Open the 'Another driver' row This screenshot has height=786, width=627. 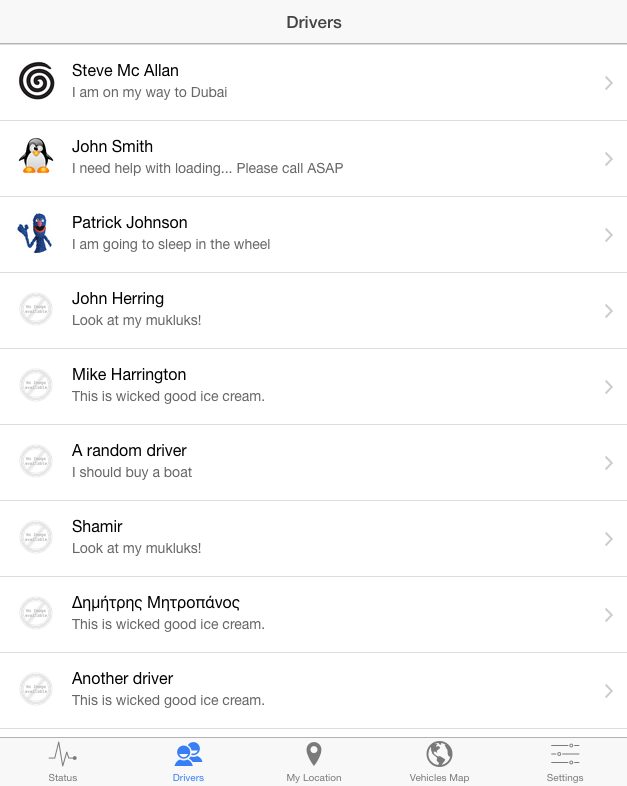coord(313,690)
